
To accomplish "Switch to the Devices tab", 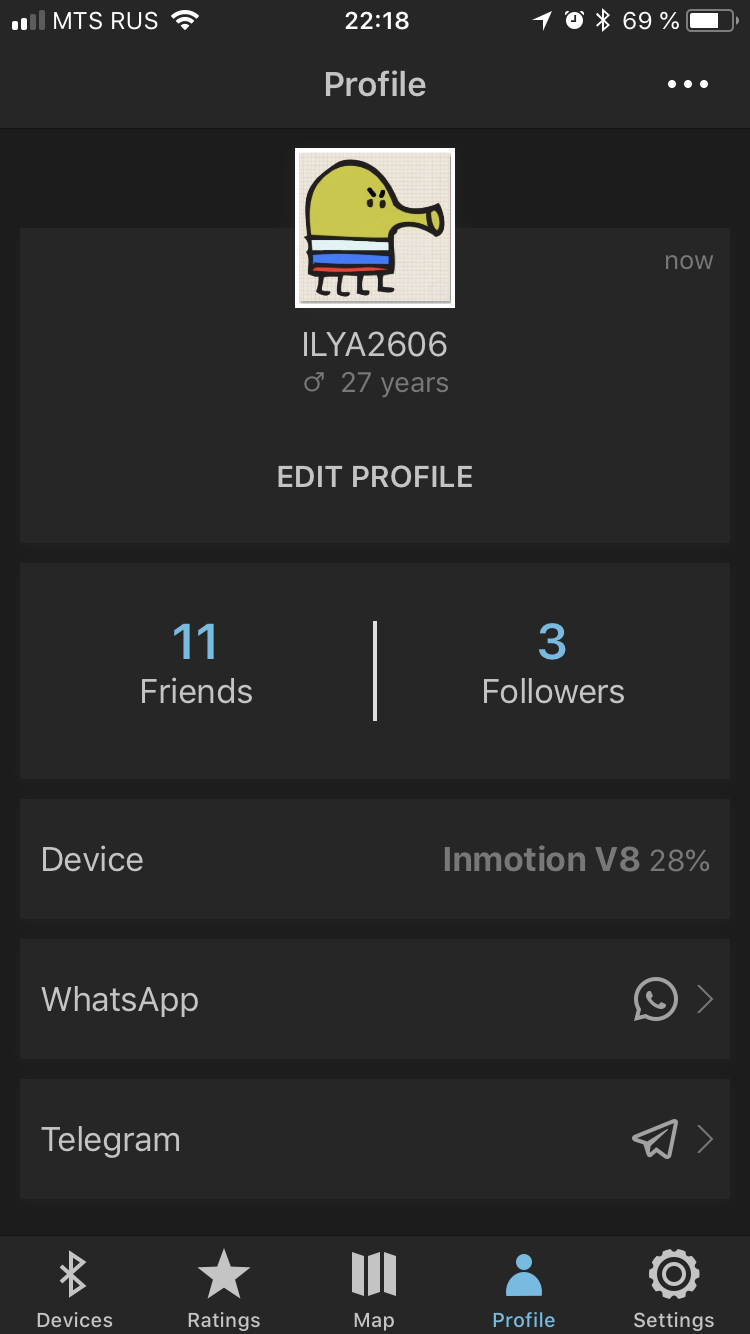I will click(75, 1288).
